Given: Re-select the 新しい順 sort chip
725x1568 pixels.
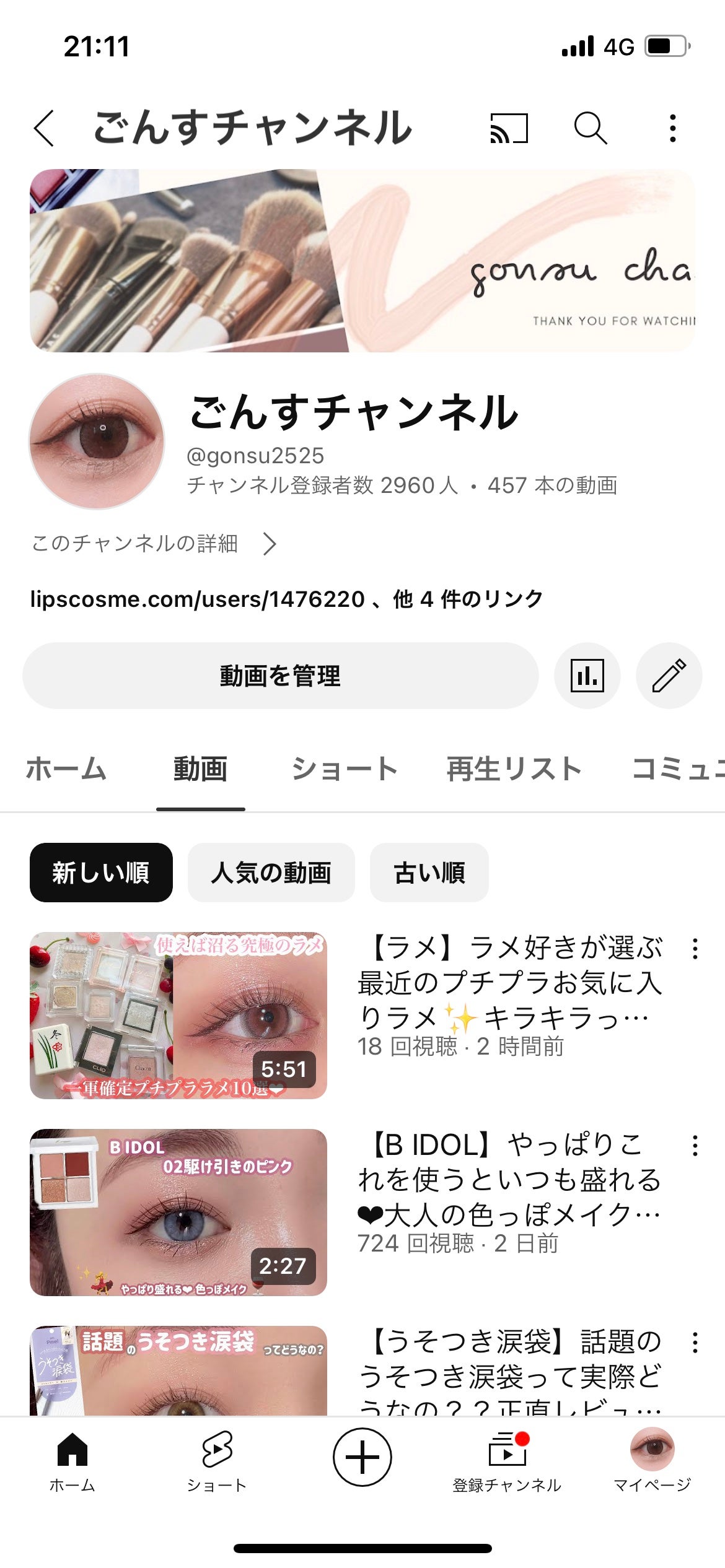Looking at the screenshot, I should coord(100,873).
